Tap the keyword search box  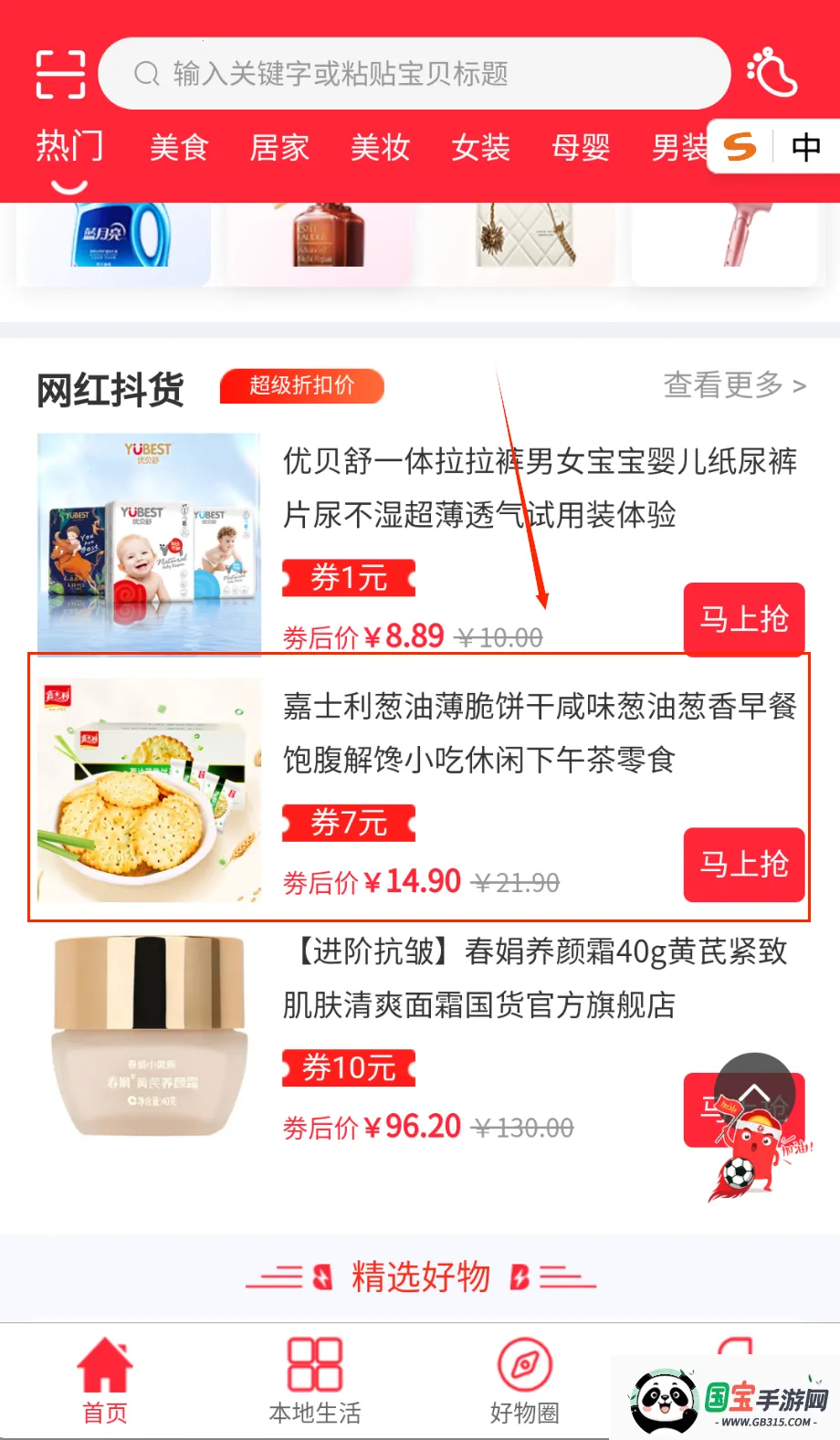tap(414, 74)
